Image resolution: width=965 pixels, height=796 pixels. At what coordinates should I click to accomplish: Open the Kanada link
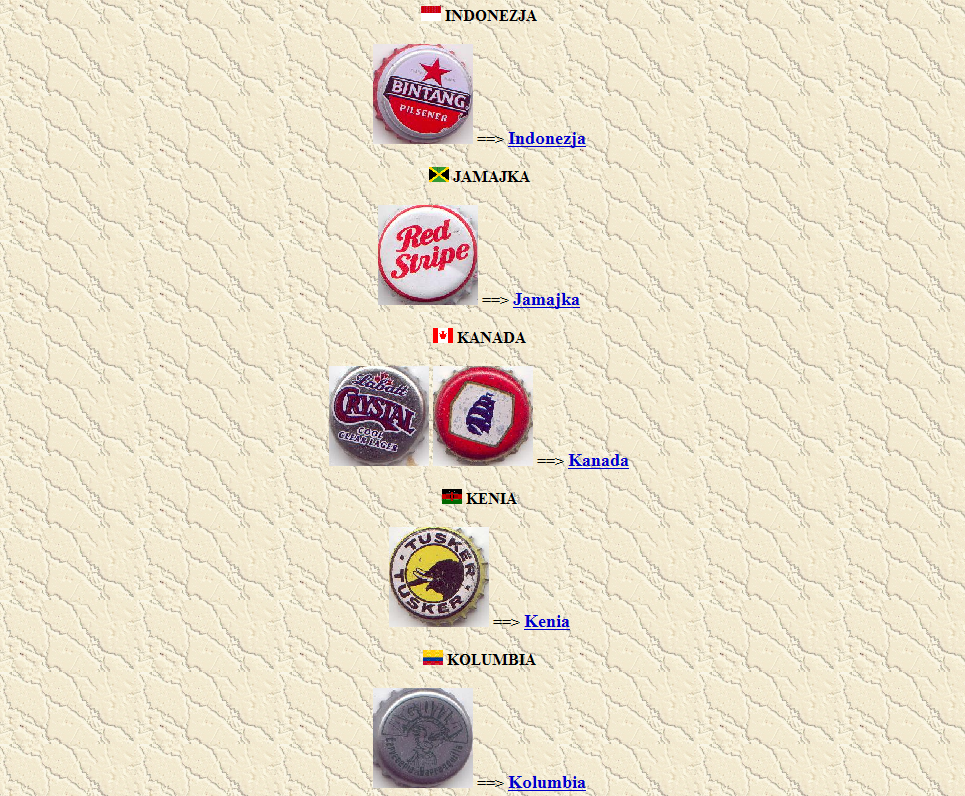[x=598, y=461]
